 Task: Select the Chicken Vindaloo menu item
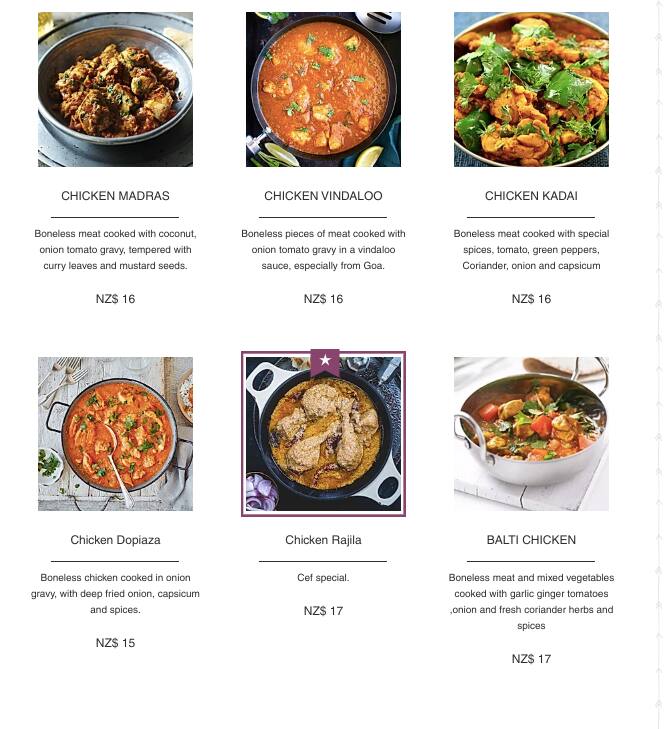[323, 90]
